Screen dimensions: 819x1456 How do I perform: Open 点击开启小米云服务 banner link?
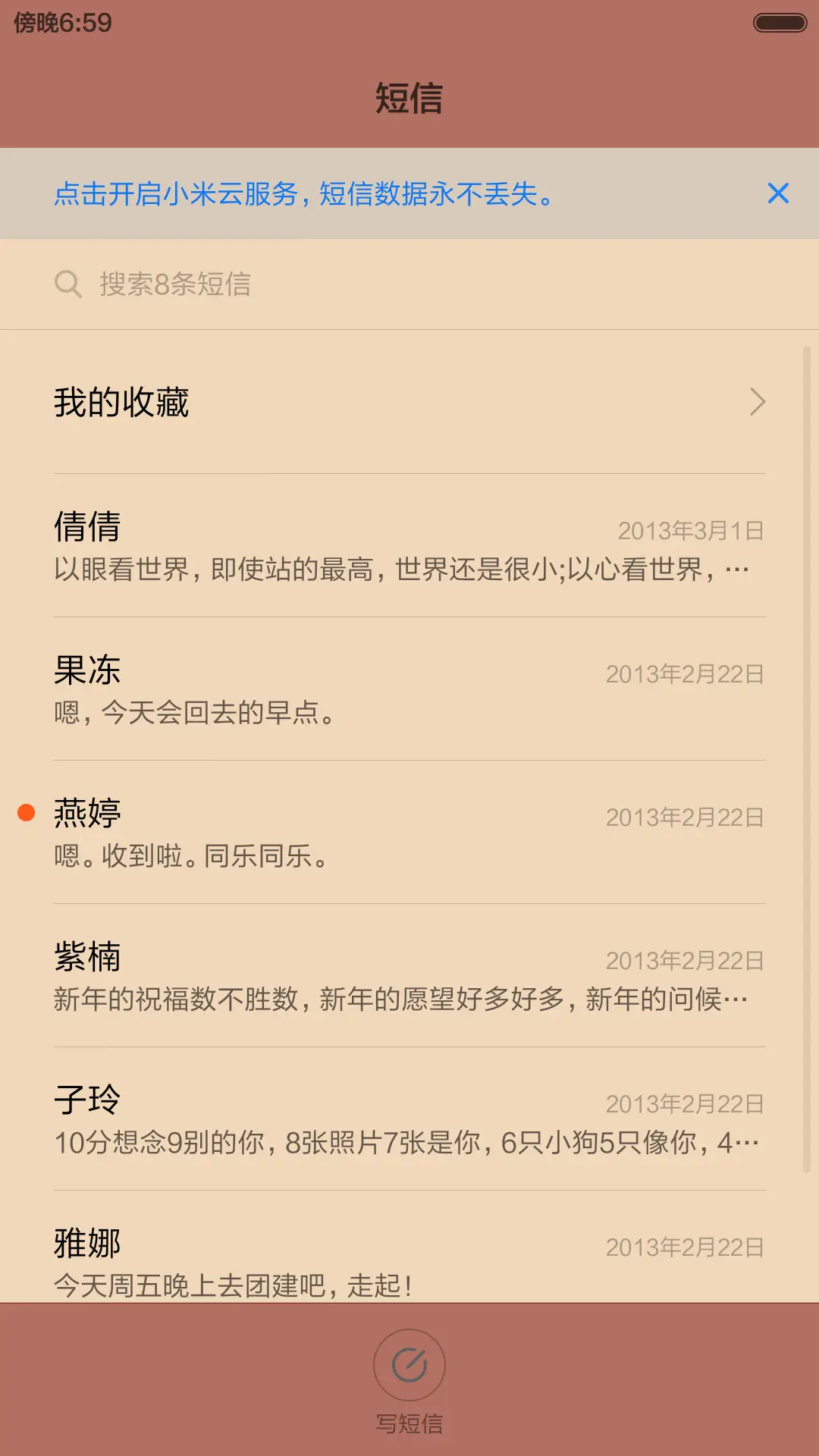click(303, 194)
